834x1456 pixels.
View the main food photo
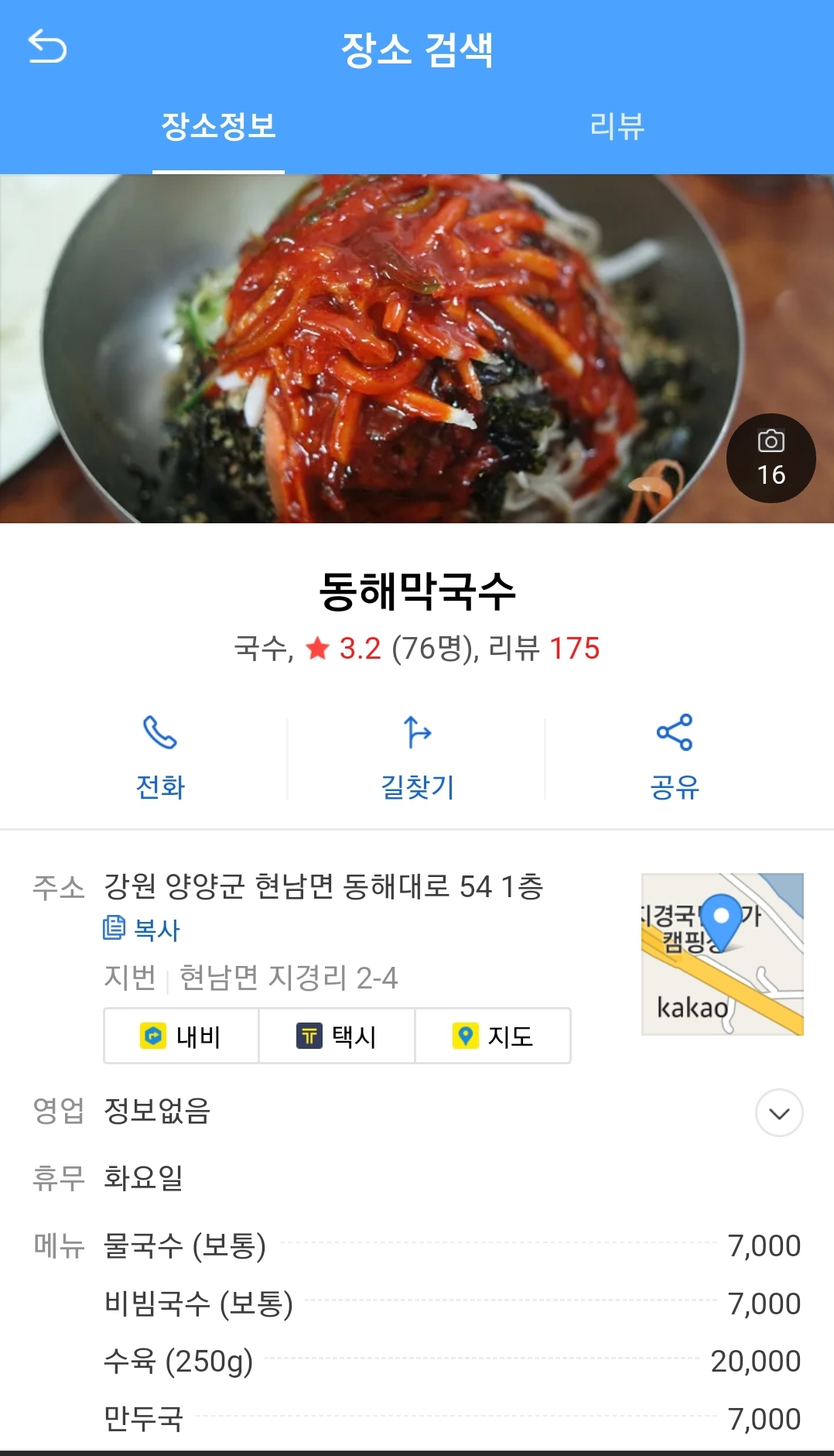click(x=417, y=349)
